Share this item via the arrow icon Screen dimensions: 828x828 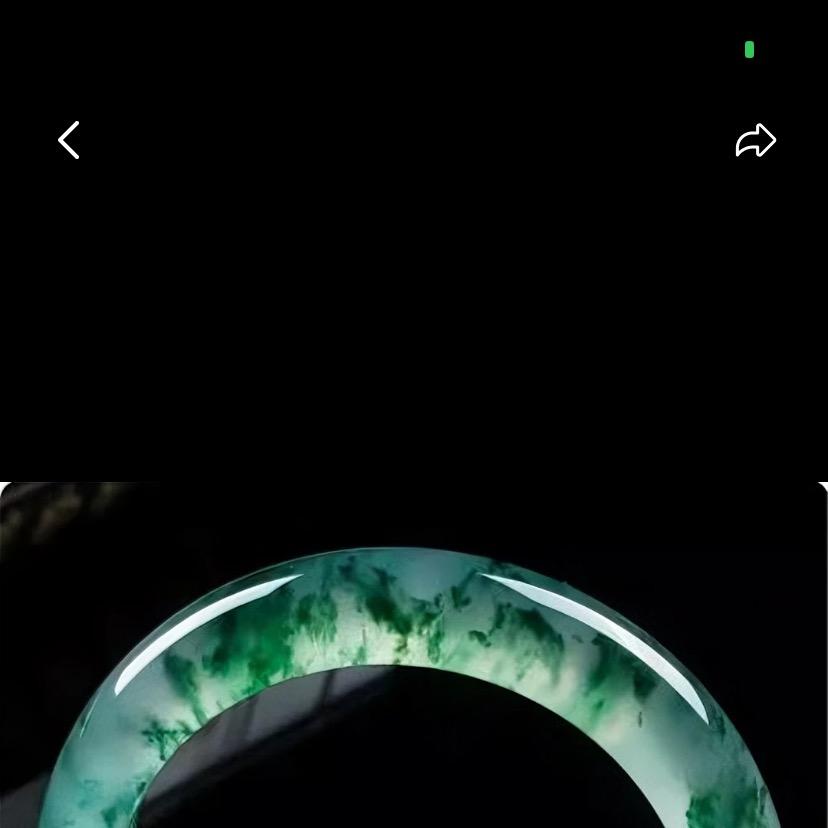(x=755, y=141)
